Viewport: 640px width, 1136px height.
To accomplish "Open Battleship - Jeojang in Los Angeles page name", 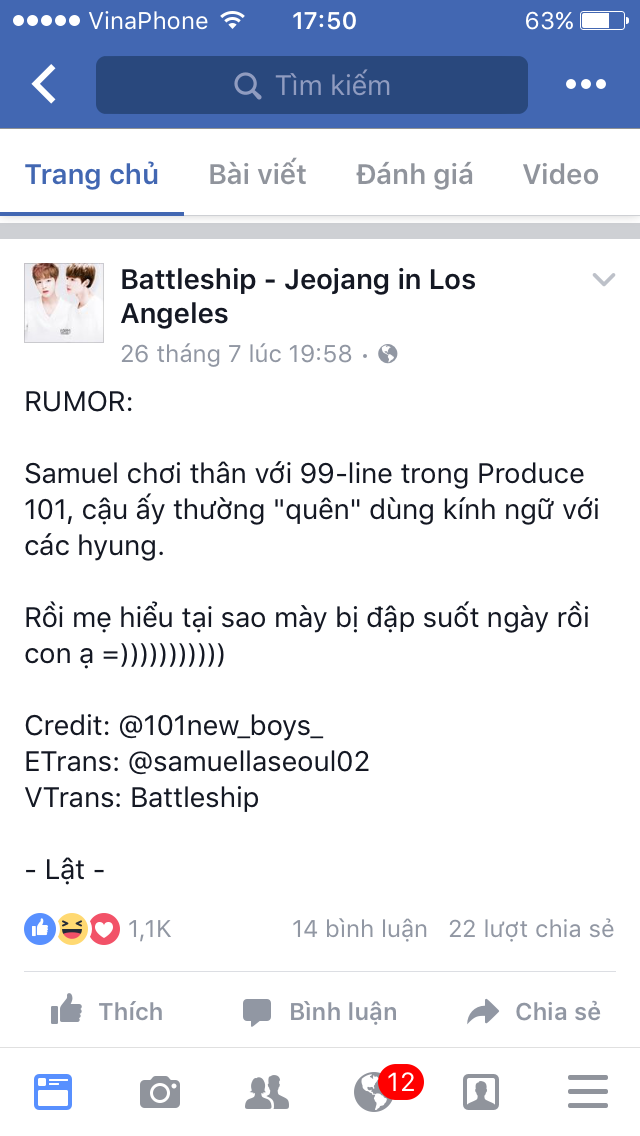I will 298,296.
